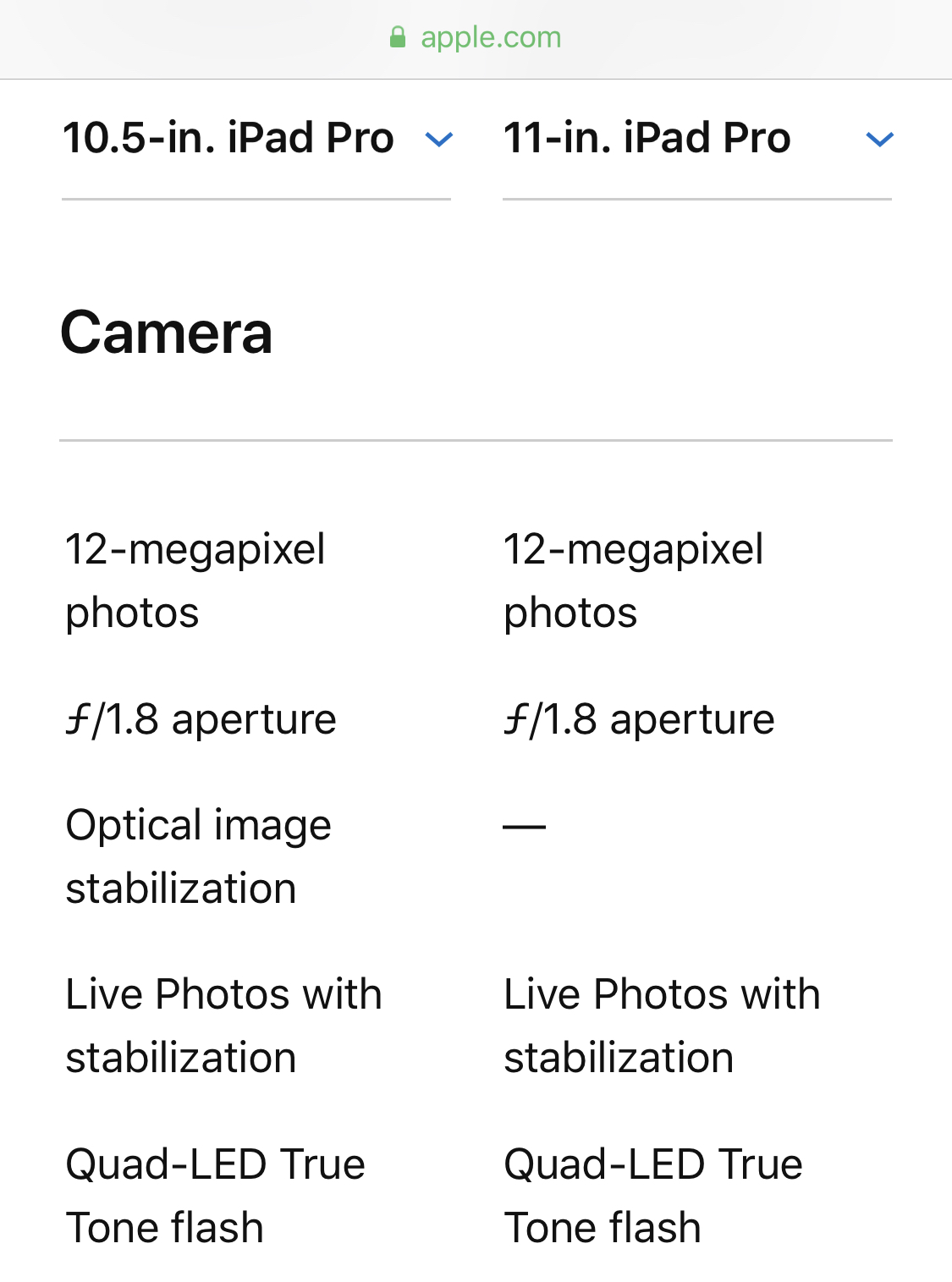The image size is (952, 1282).
Task: Click Optical image stabilization spec text
Action: point(198,856)
